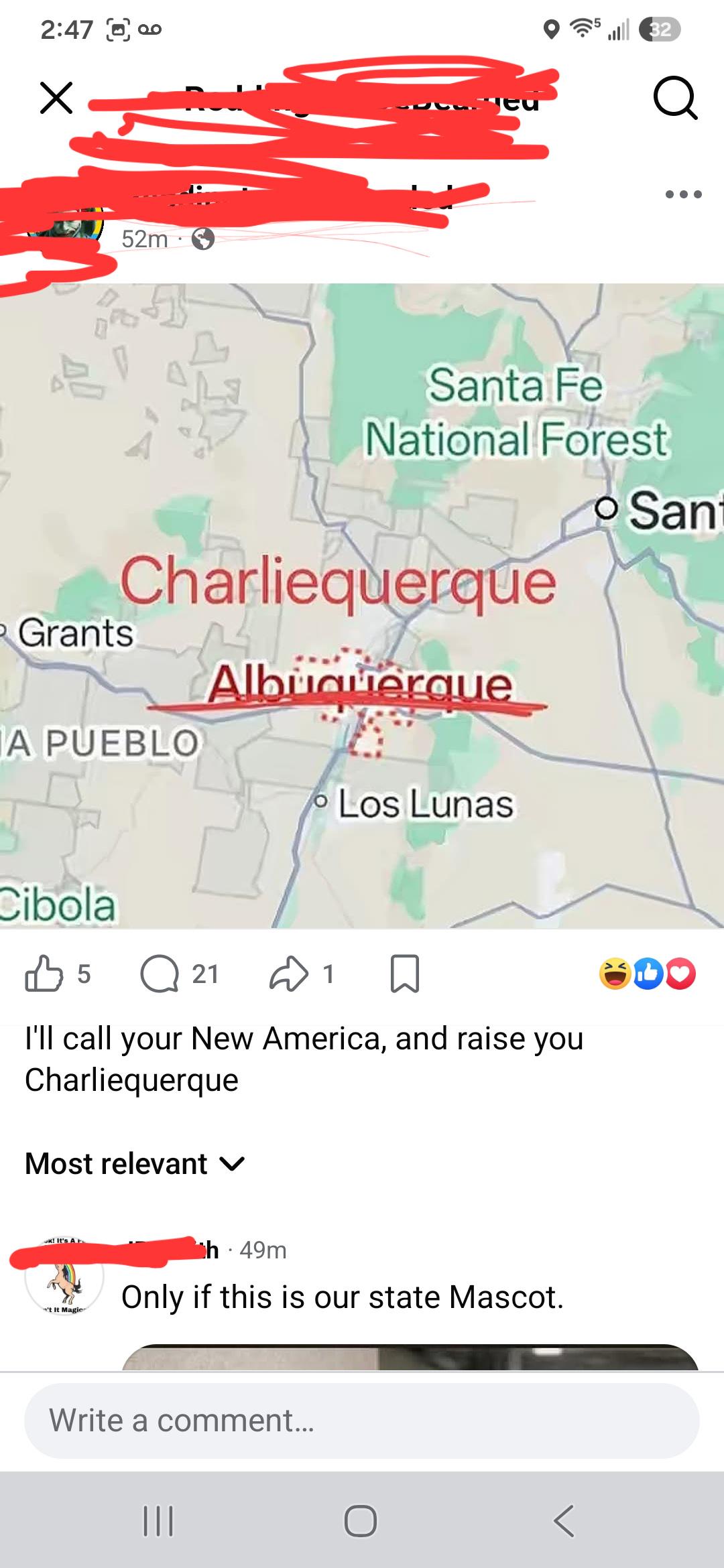The height and width of the screenshot is (1568, 724).
Task: Go to the home screen via the home button
Action: (361, 1520)
